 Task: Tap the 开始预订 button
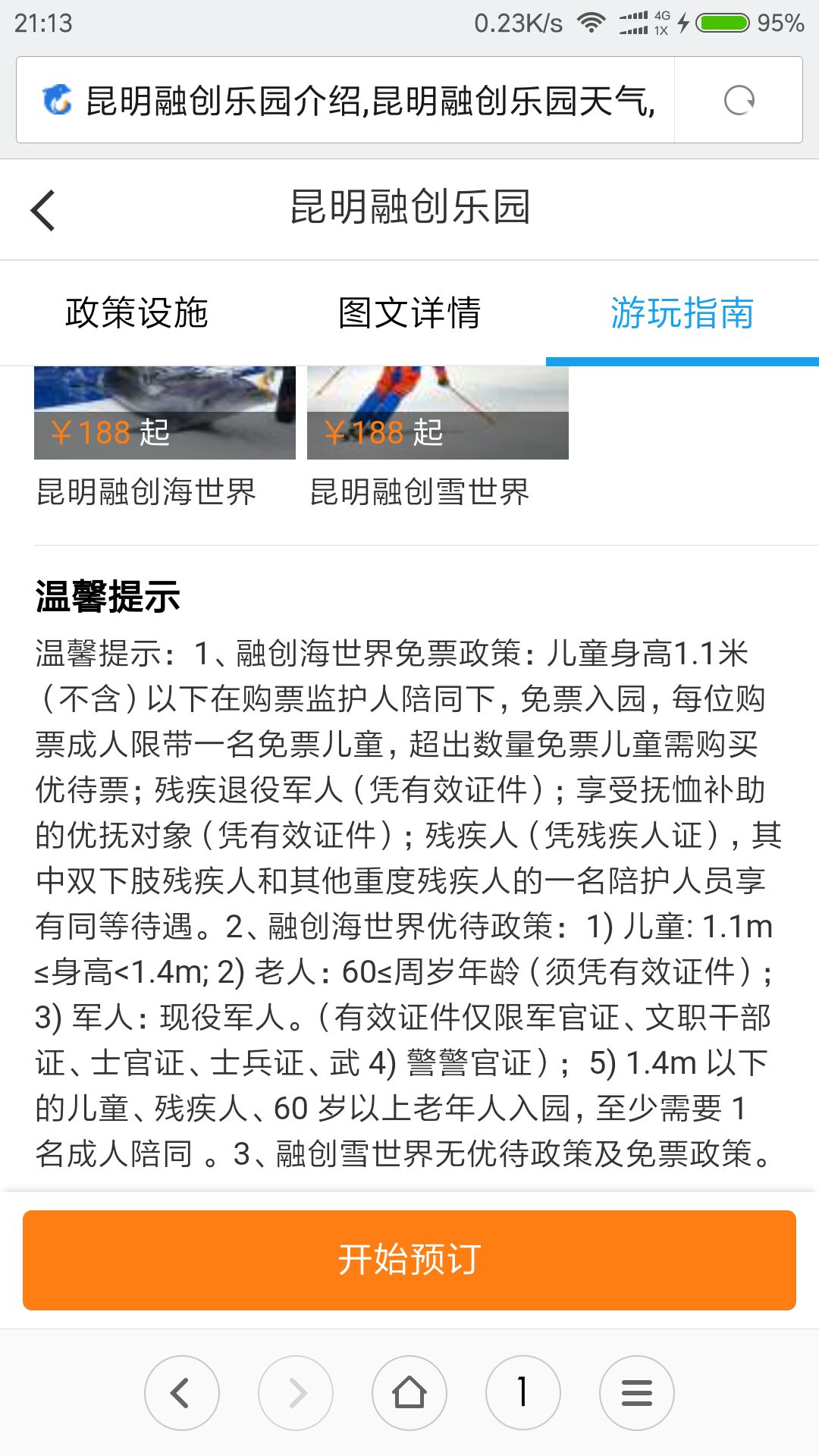click(409, 1260)
